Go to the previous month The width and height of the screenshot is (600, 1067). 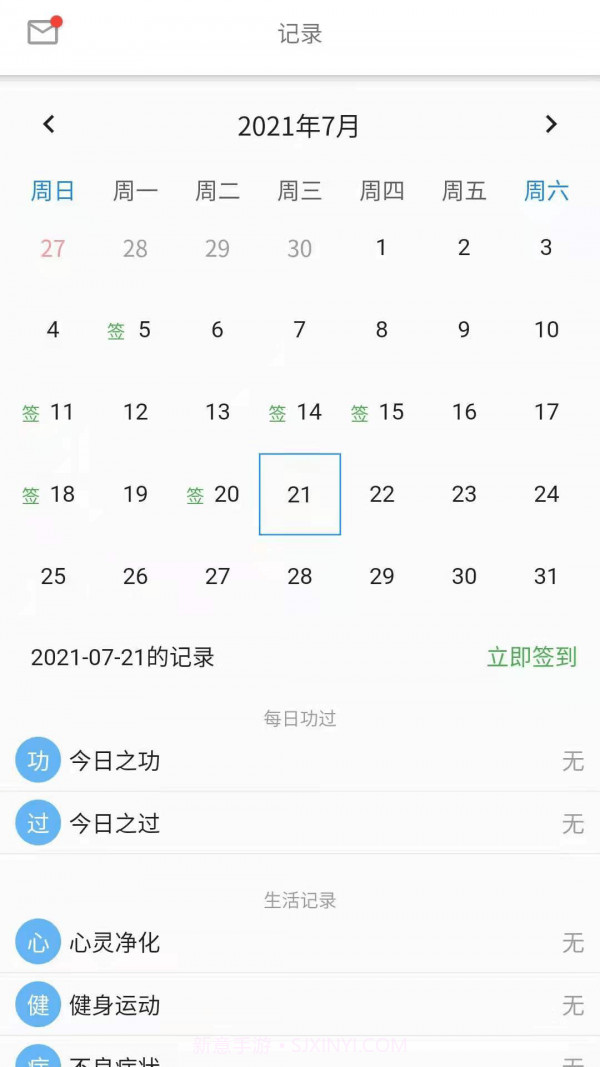[49, 125]
